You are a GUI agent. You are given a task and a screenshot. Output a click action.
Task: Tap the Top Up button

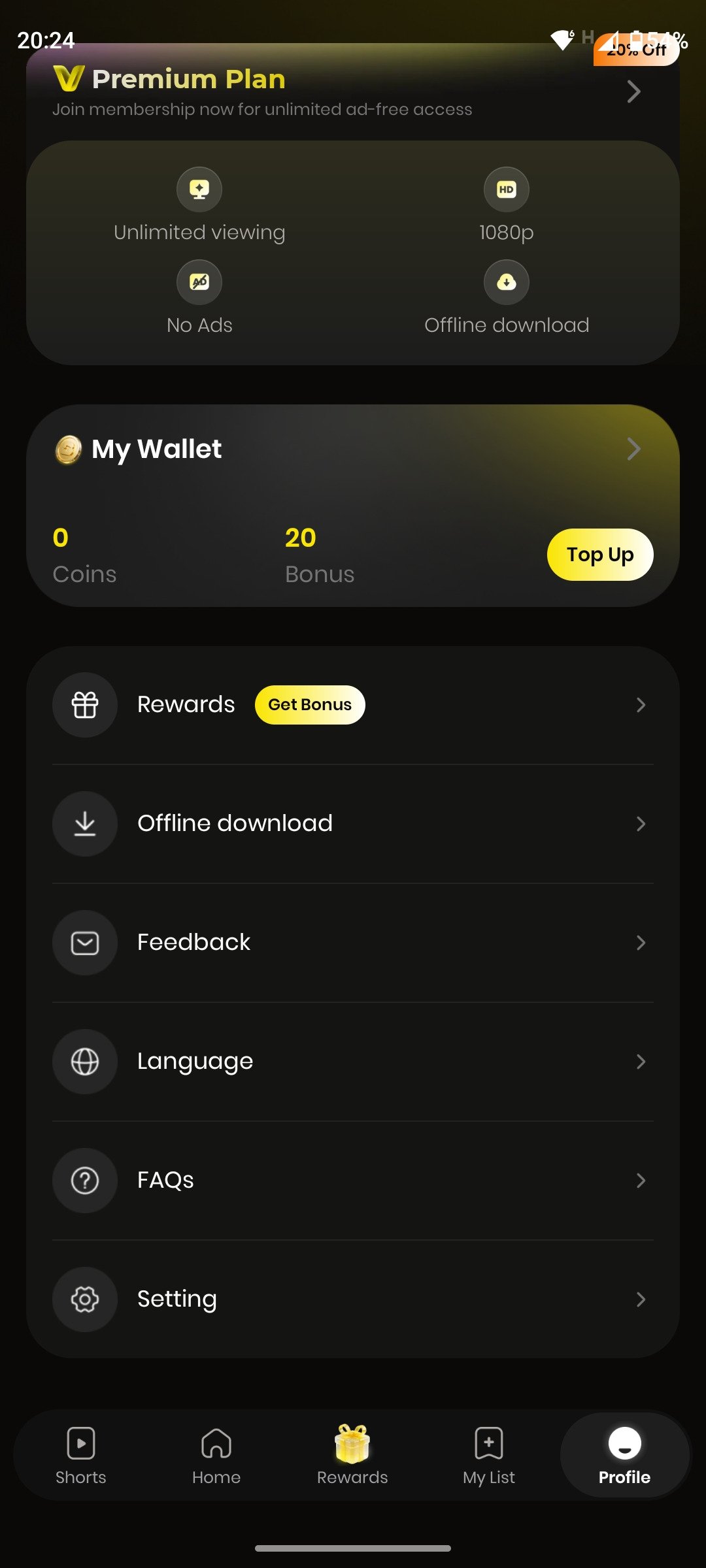600,555
